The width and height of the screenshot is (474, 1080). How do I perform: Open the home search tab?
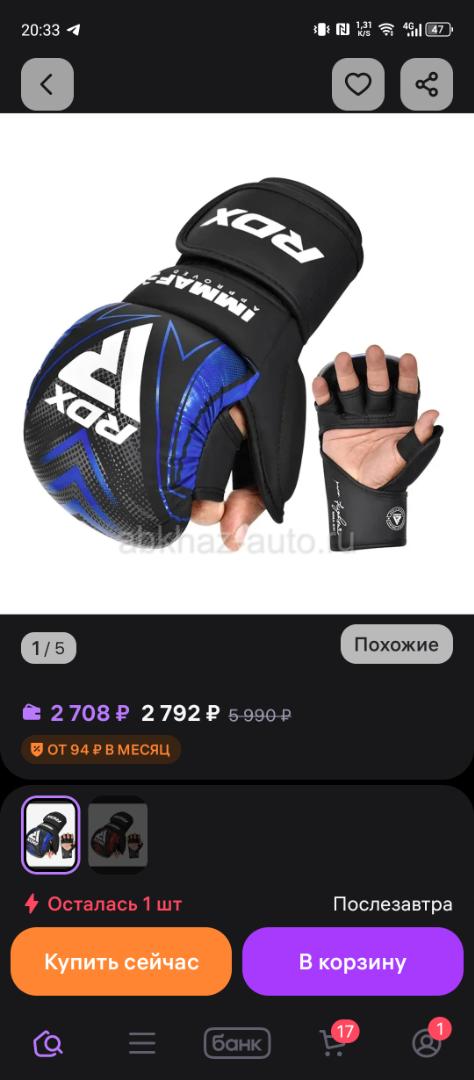pyautogui.click(x=48, y=1043)
